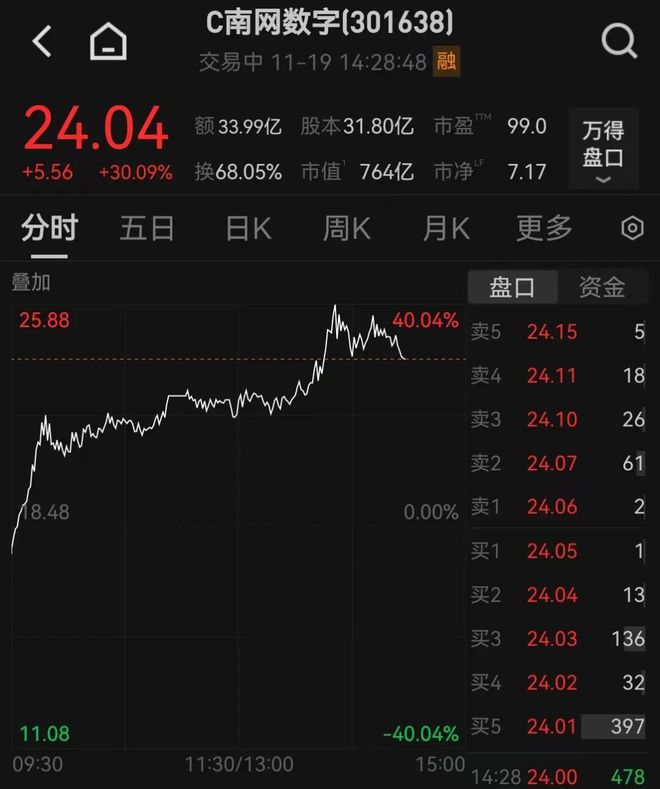Viewport: 660px width, 789px height.
Task: Search for another stock
Action: (619, 41)
